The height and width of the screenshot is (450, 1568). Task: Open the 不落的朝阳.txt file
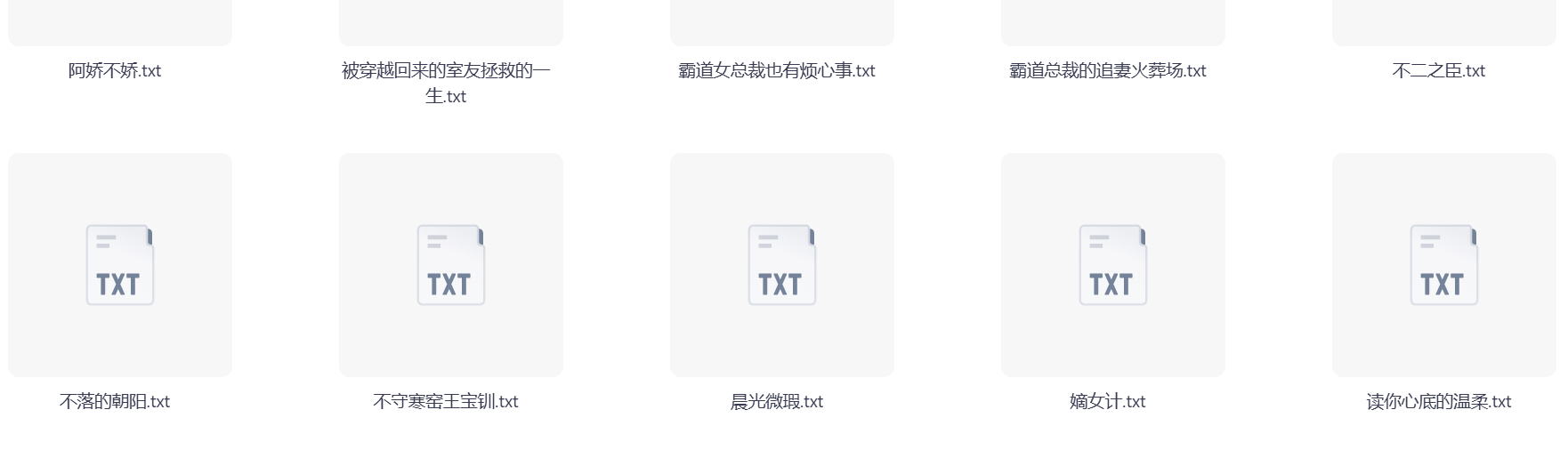(x=120, y=265)
